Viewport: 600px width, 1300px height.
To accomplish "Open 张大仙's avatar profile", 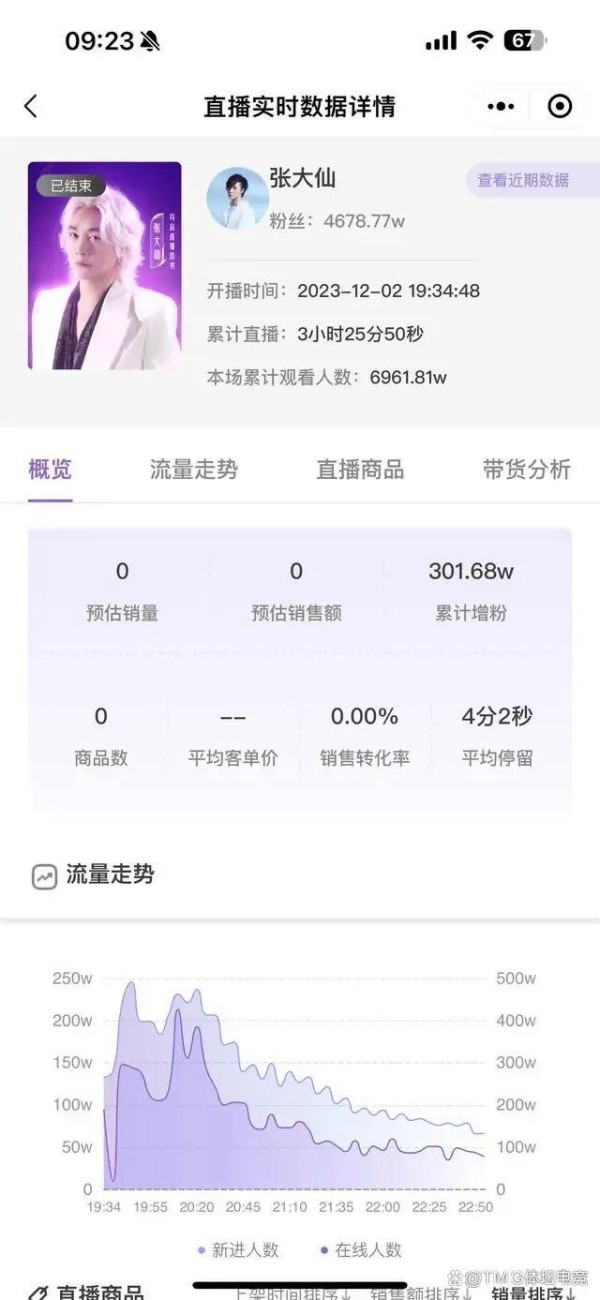I will pos(237,198).
